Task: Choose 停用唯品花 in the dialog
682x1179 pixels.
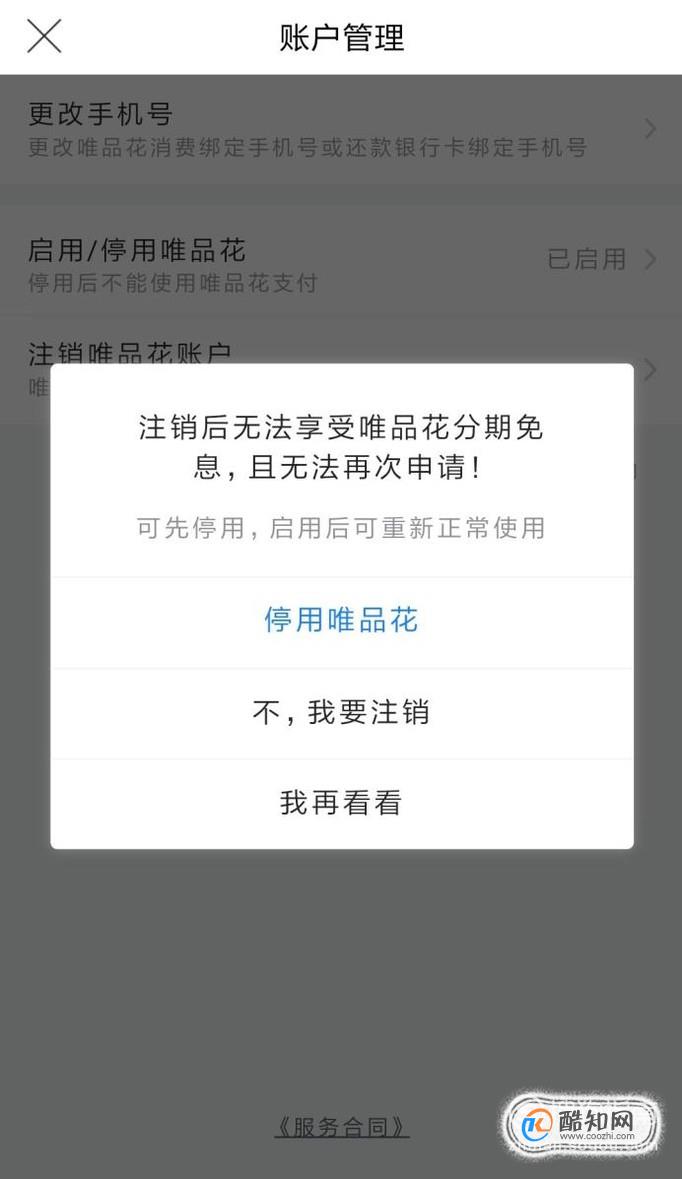Action: [341, 622]
